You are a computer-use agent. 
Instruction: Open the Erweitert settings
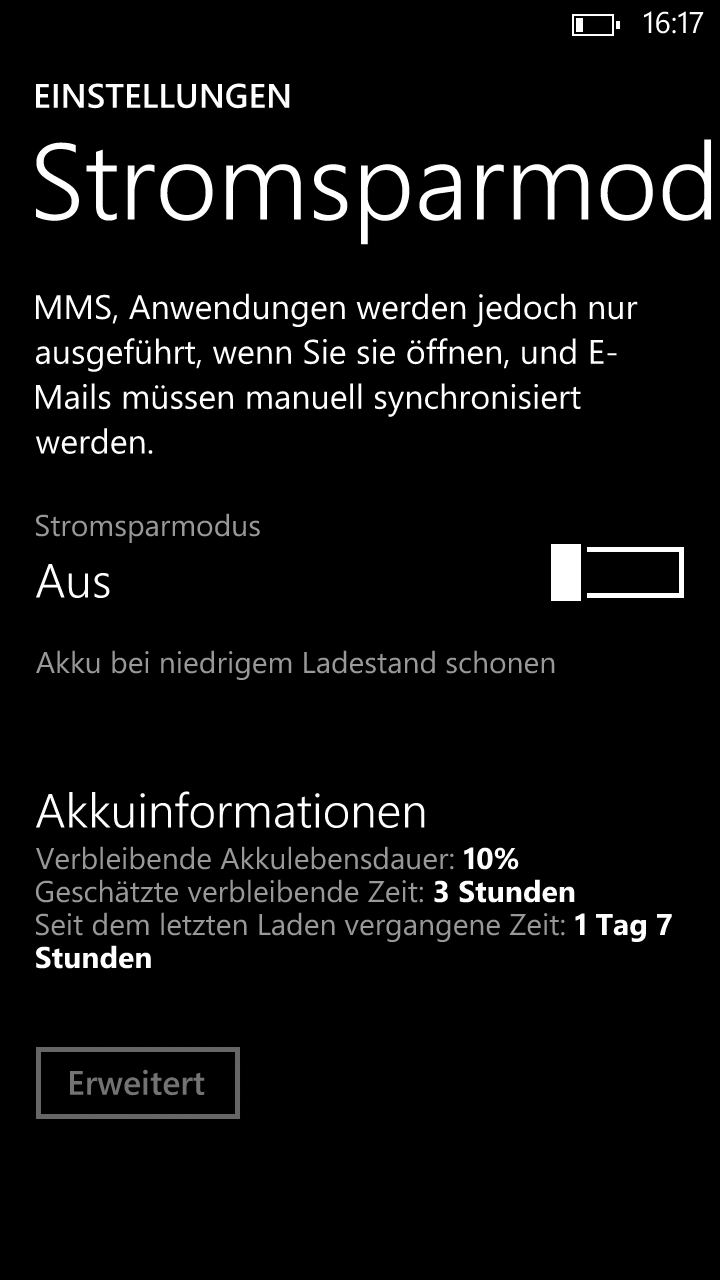tap(137, 1083)
